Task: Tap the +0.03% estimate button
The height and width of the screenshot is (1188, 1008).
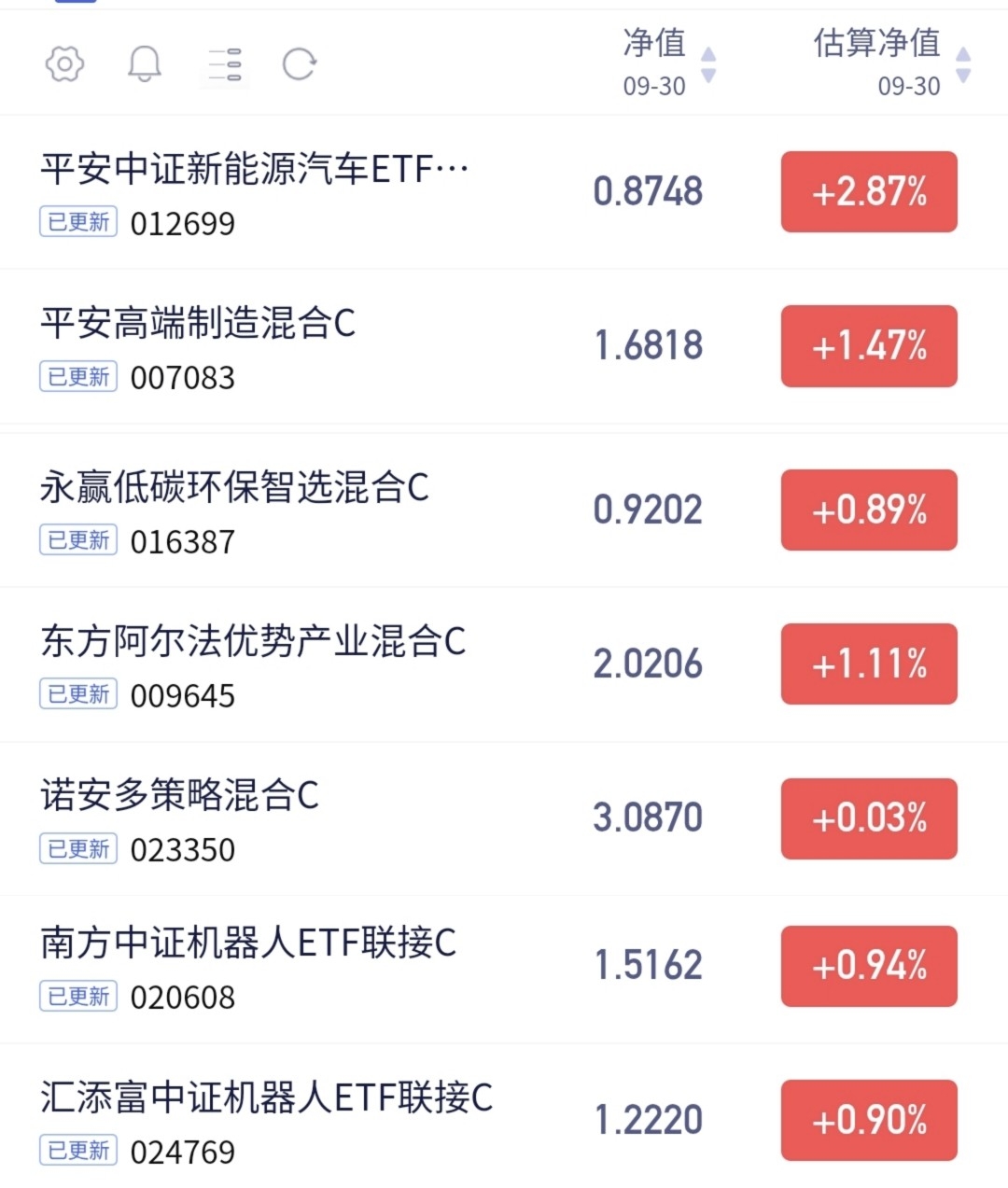Action: tap(869, 818)
